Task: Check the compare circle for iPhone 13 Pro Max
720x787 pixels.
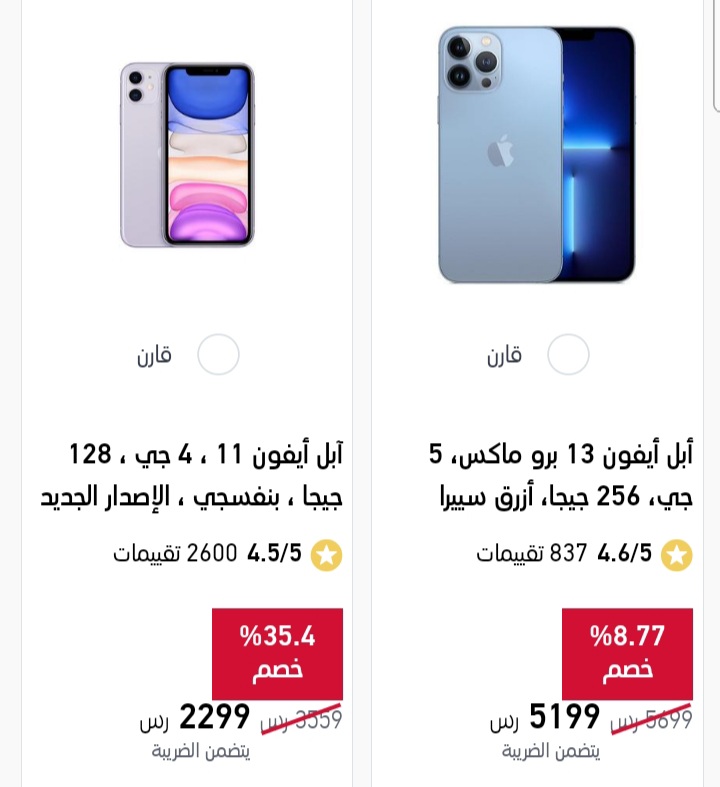Action: click(569, 355)
